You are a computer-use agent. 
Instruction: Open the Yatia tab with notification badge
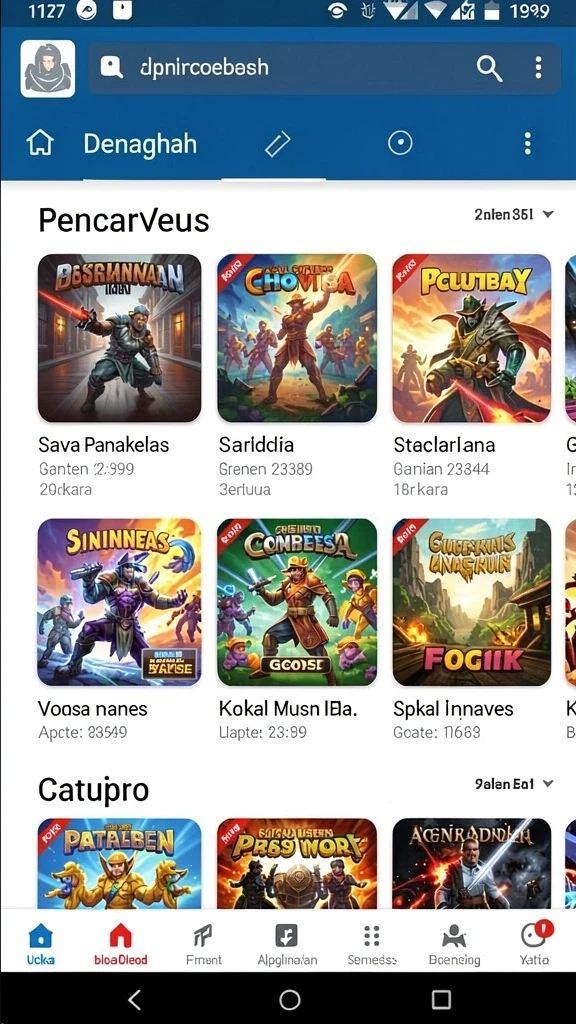pyautogui.click(x=535, y=944)
